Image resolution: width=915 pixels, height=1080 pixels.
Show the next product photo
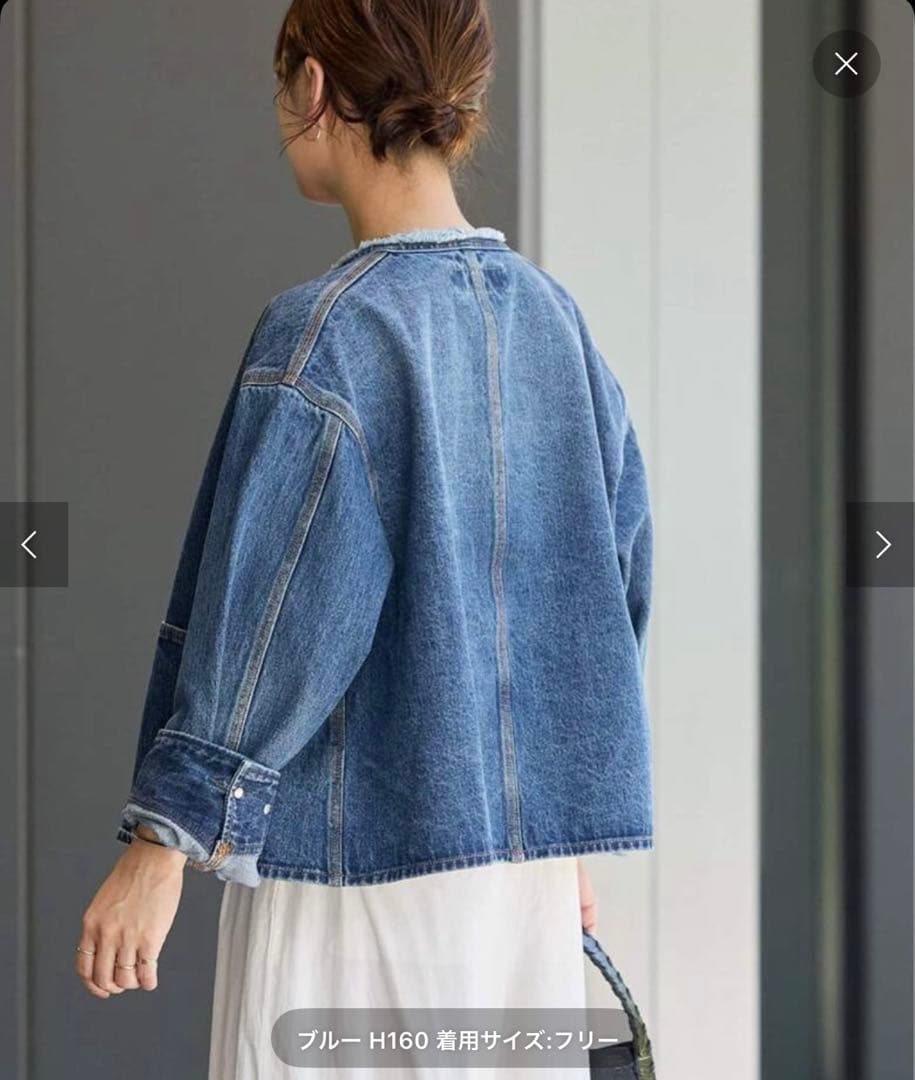[x=882, y=544]
